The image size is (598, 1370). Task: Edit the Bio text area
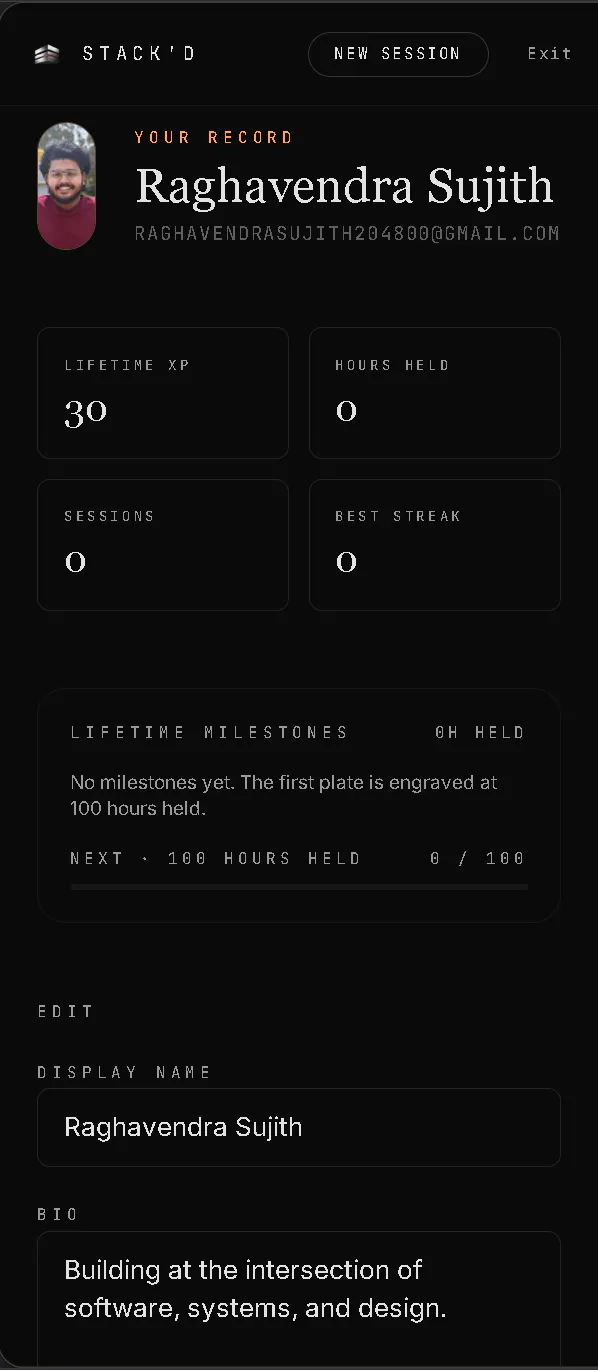299,1299
